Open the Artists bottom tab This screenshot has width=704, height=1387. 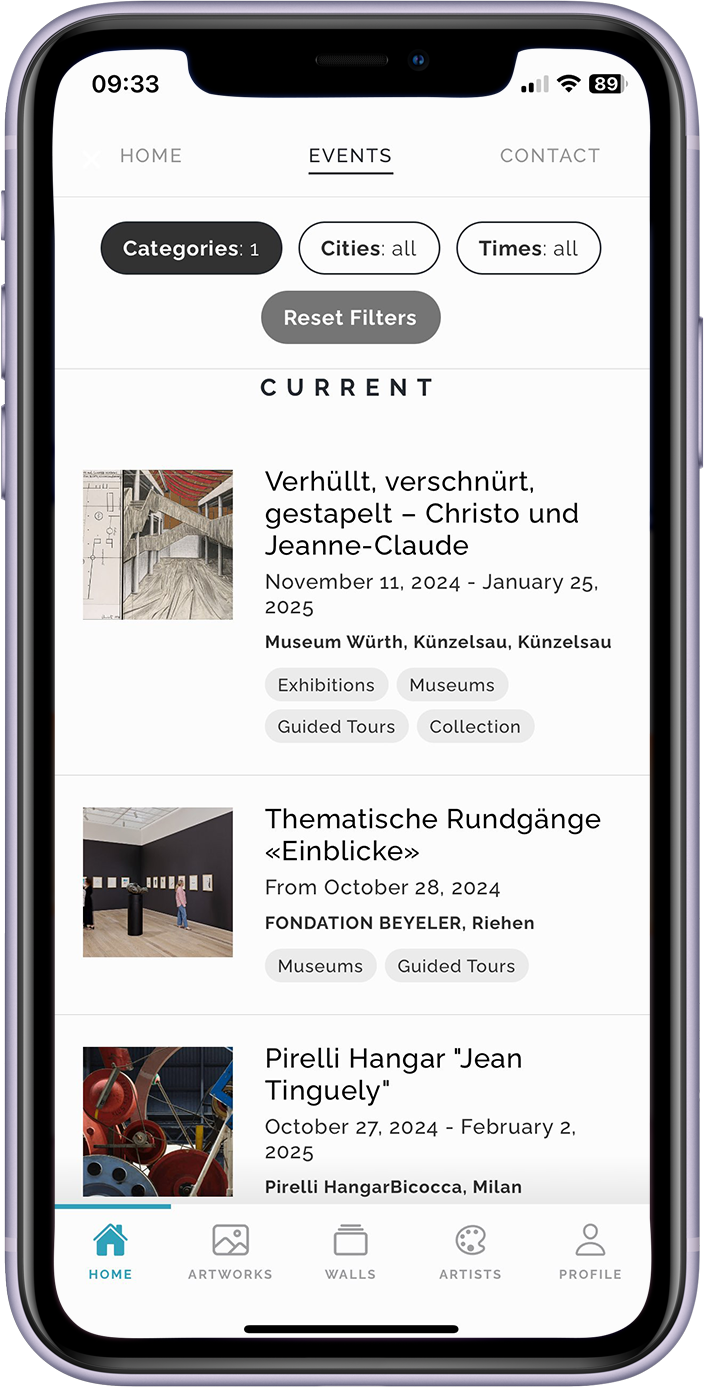[470, 1250]
